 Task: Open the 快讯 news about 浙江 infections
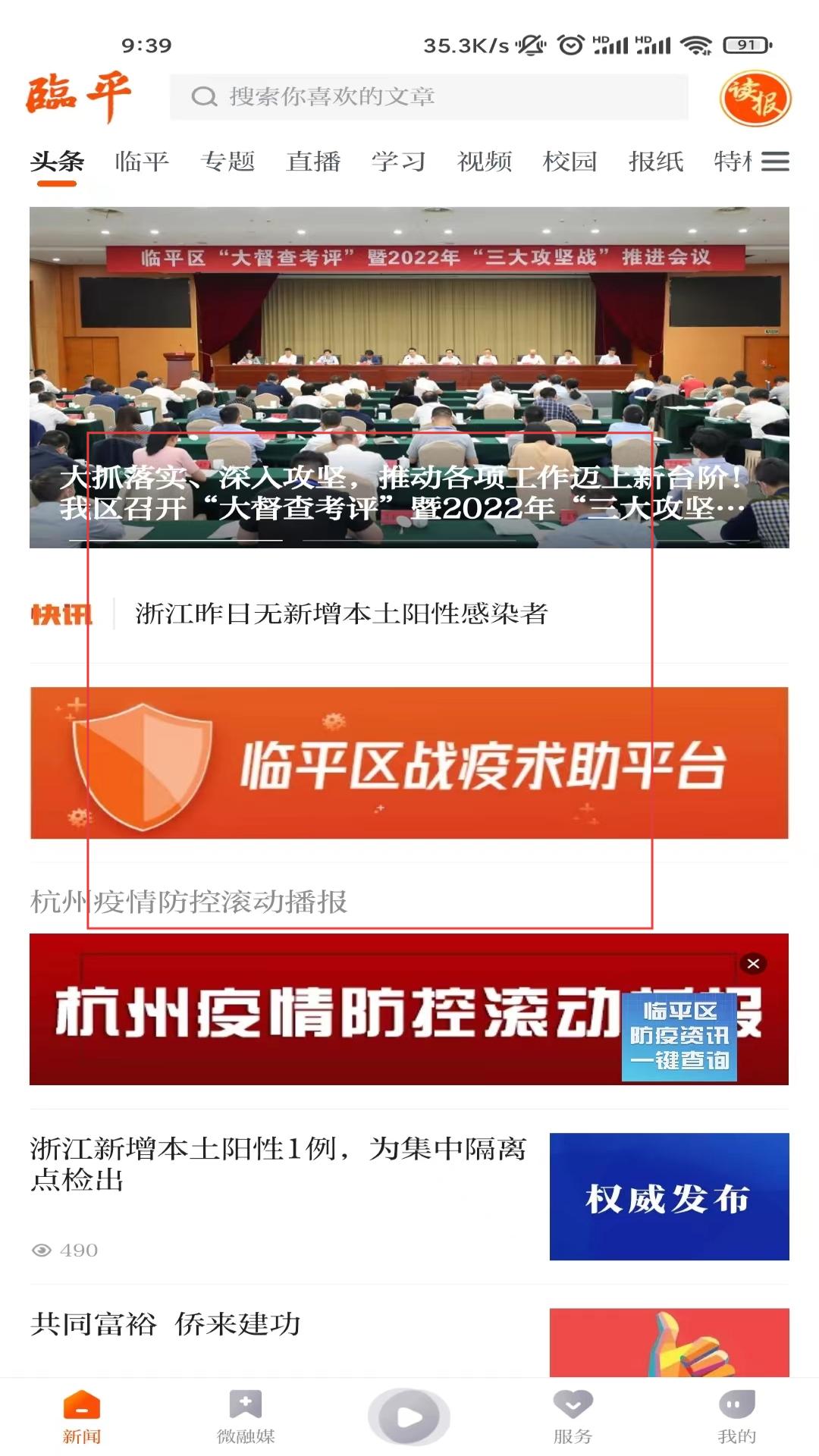pyautogui.click(x=341, y=613)
